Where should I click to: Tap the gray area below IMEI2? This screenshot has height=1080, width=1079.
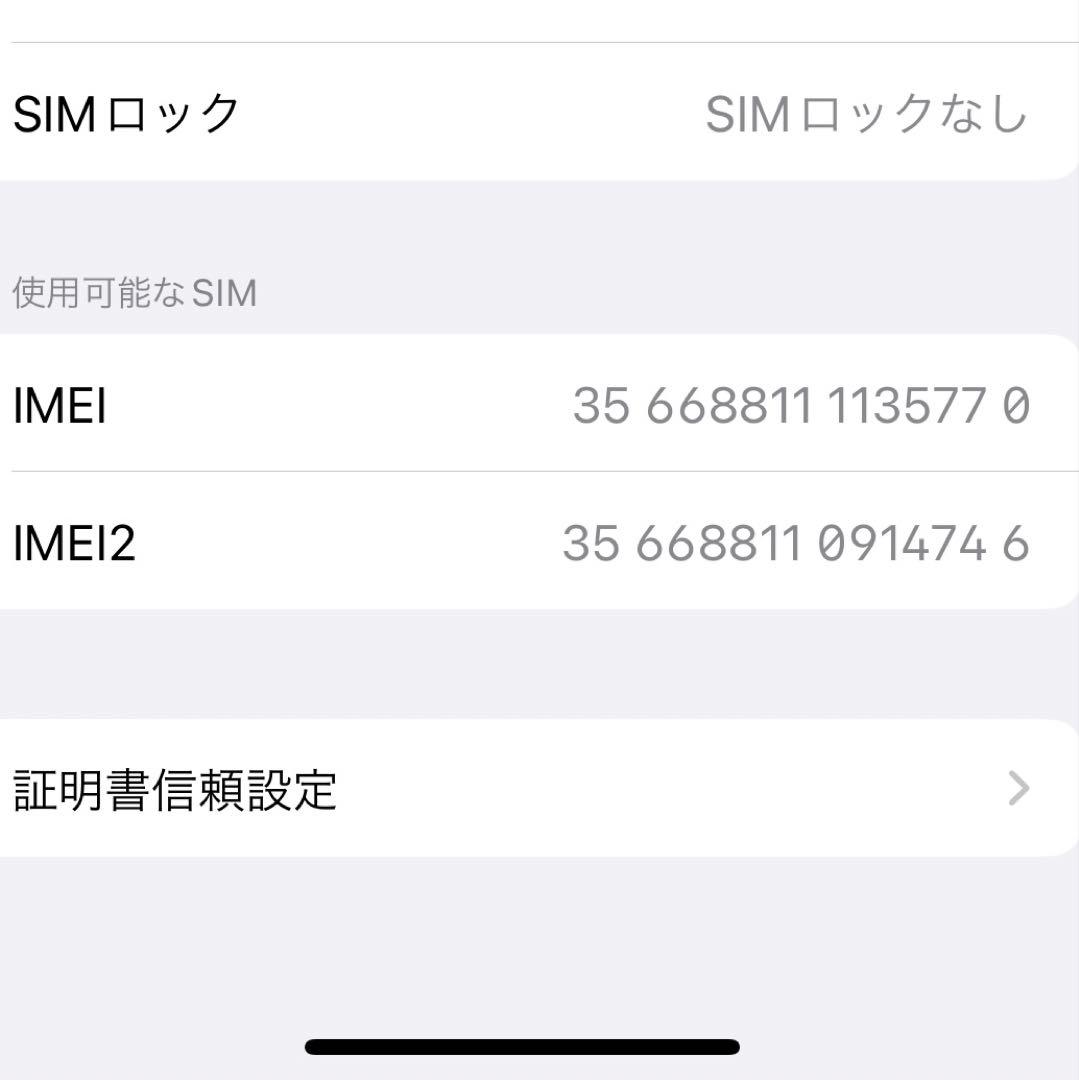[x=539, y=660]
